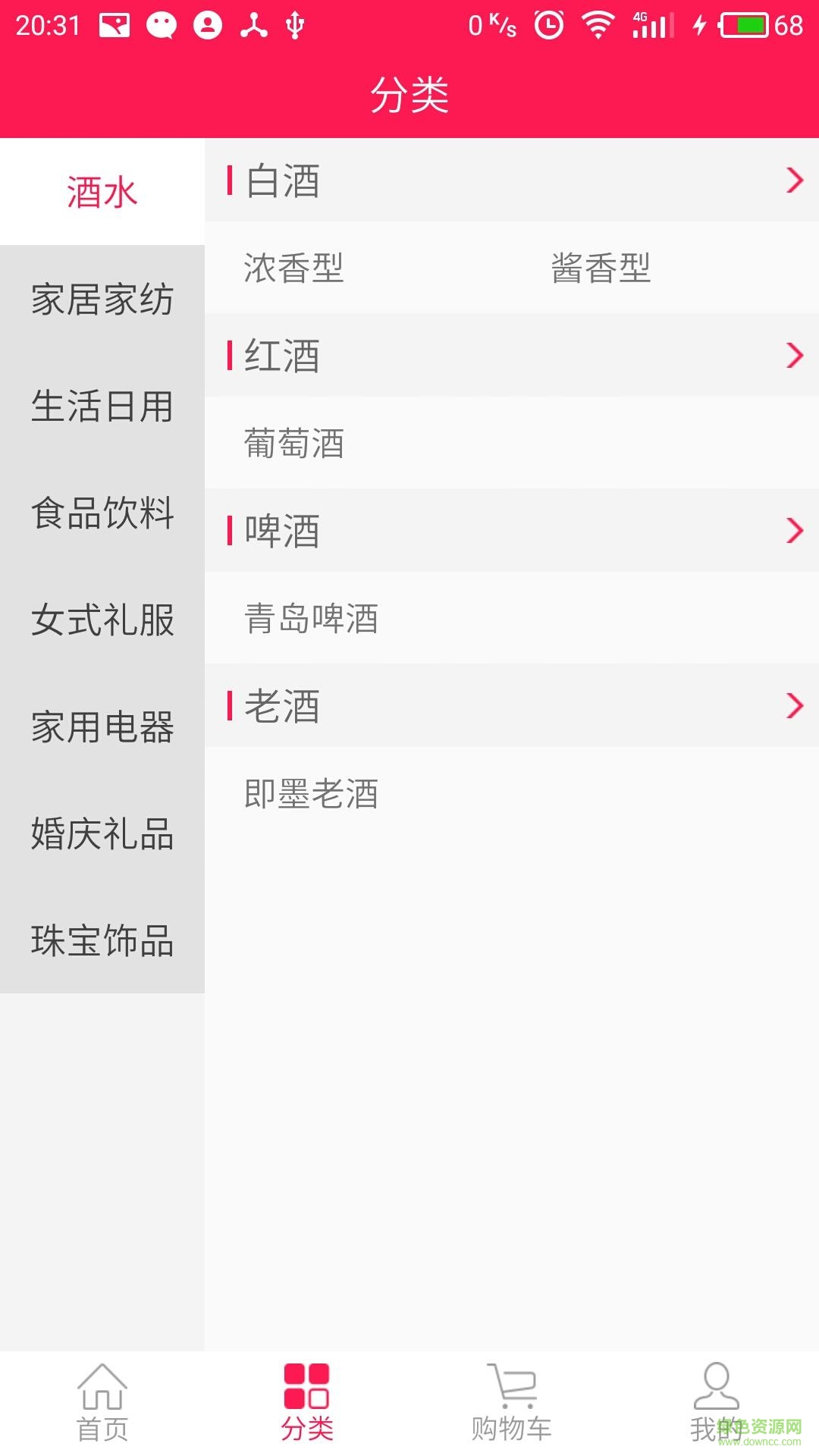Open the 葡萄酒 subcategory
This screenshot has width=819, height=1456.
click(294, 443)
